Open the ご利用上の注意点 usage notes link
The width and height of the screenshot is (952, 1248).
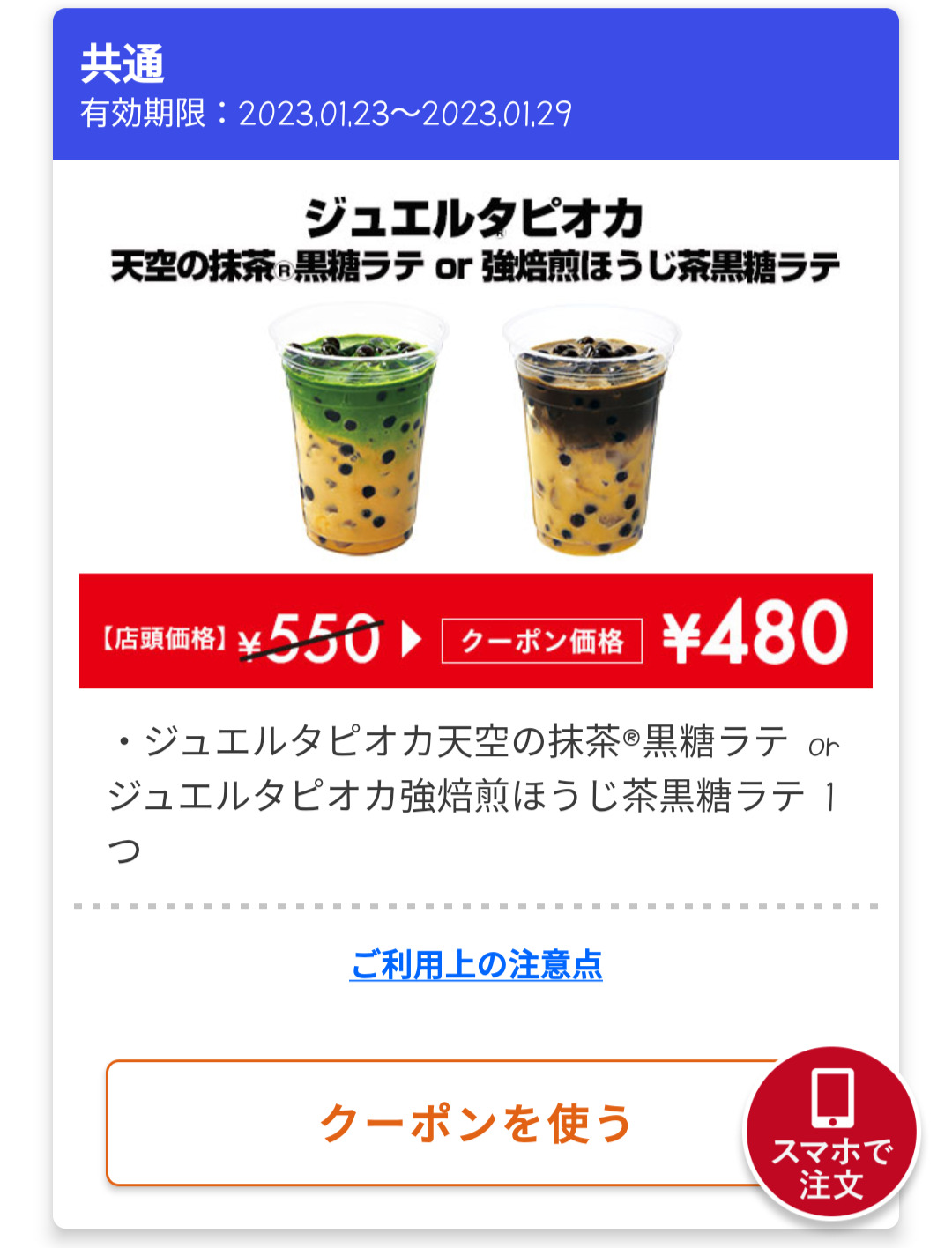pos(476,965)
